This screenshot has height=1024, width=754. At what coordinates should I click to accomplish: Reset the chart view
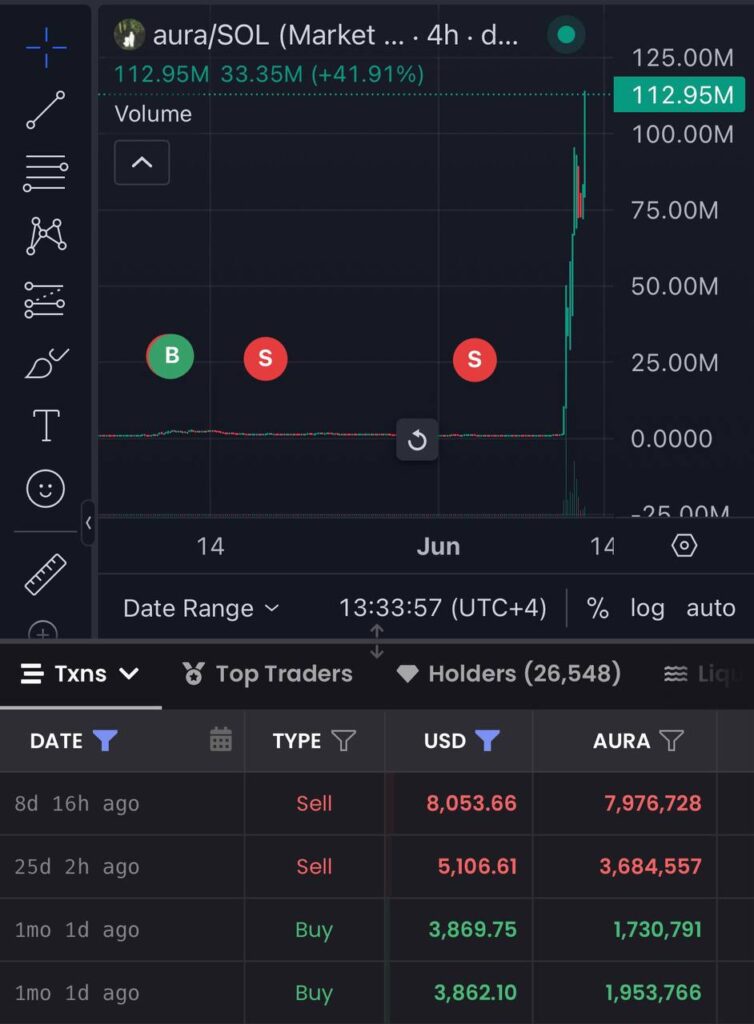click(x=417, y=440)
